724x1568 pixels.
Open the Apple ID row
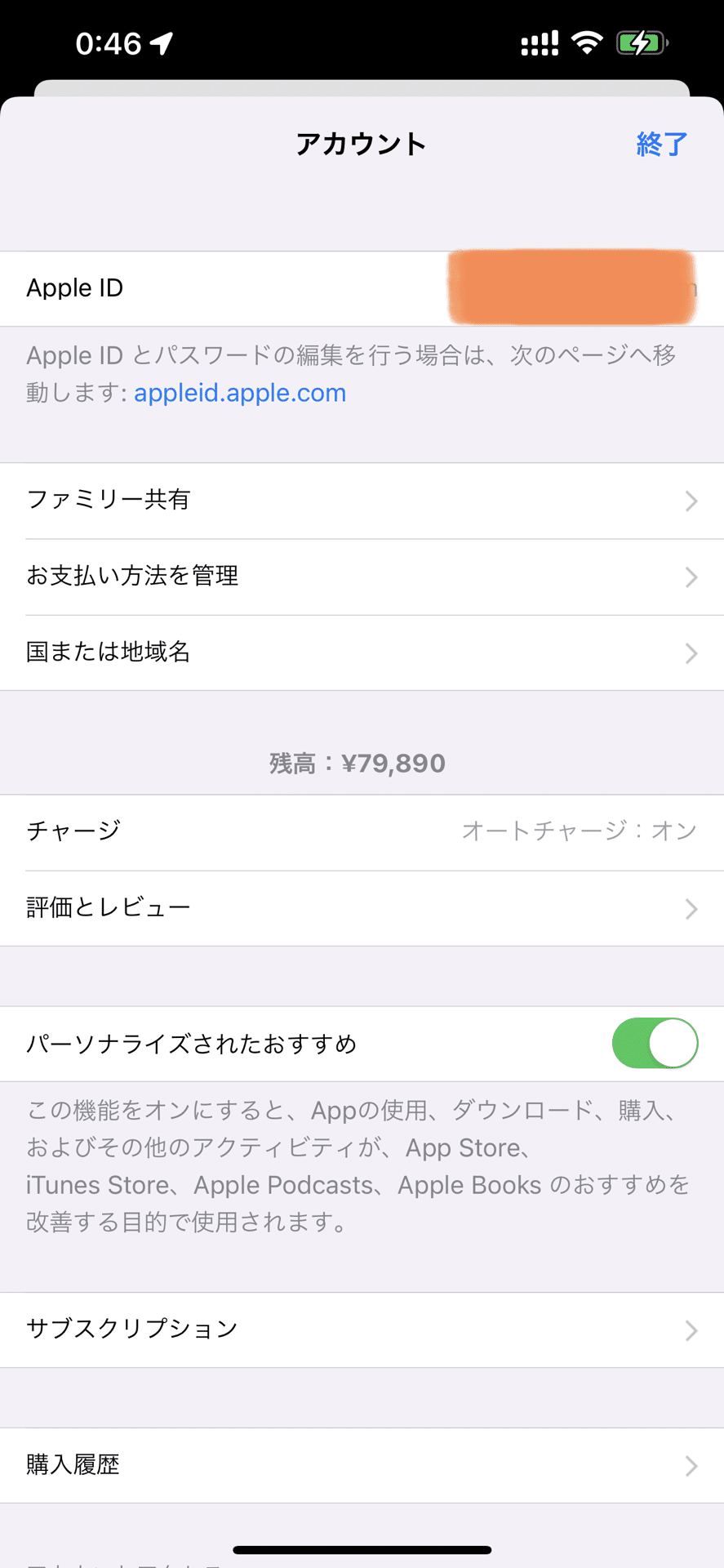362,288
